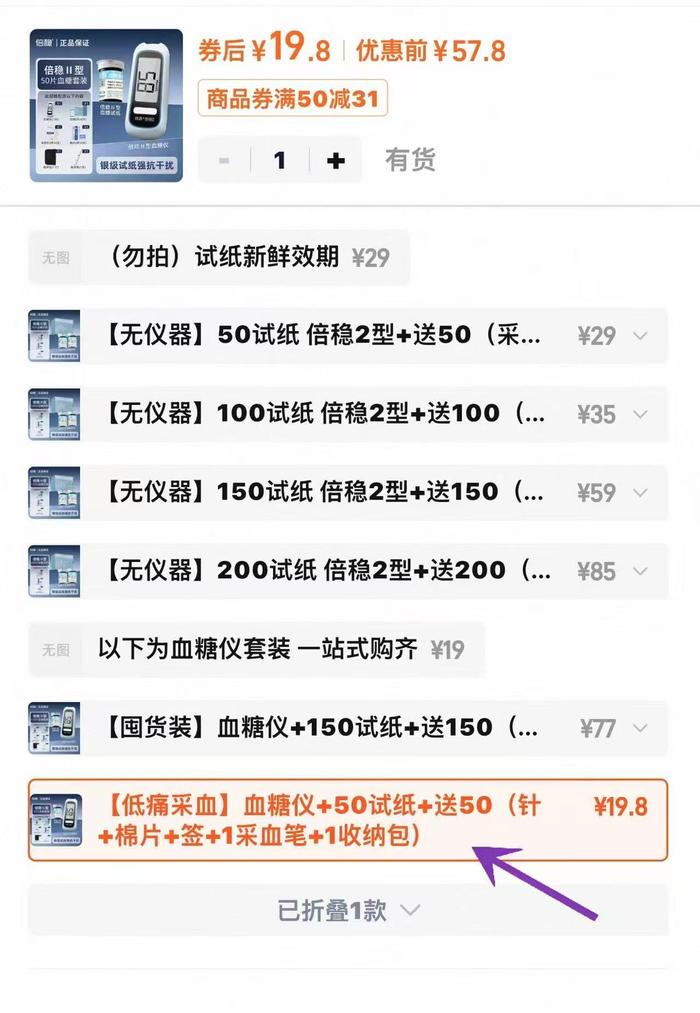Open the product thumbnail image at top
The height and width of the screenshot is (1013, 700).
(106, 105)
